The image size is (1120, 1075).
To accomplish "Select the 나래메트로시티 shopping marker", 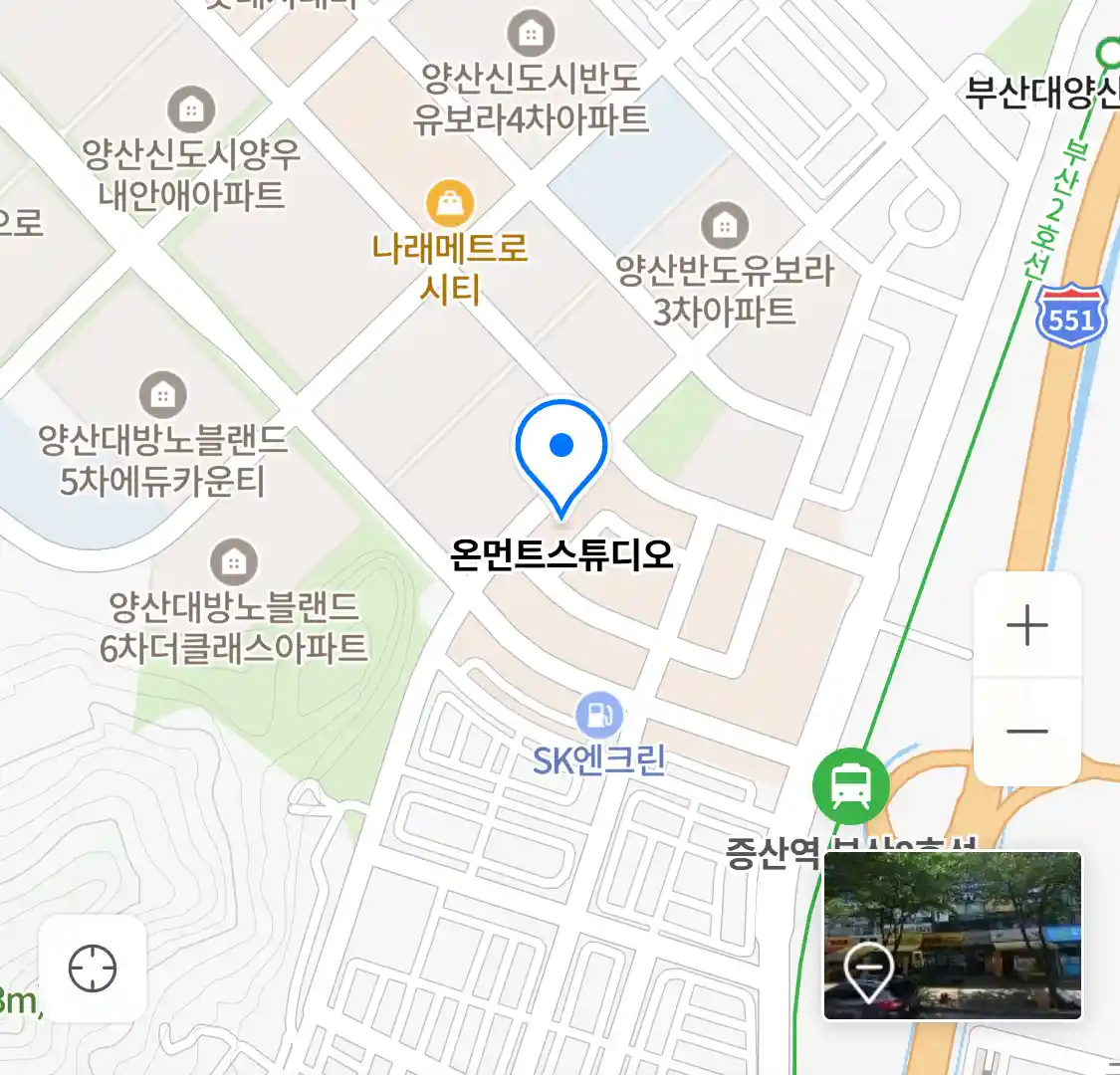I will coord(450,204).
